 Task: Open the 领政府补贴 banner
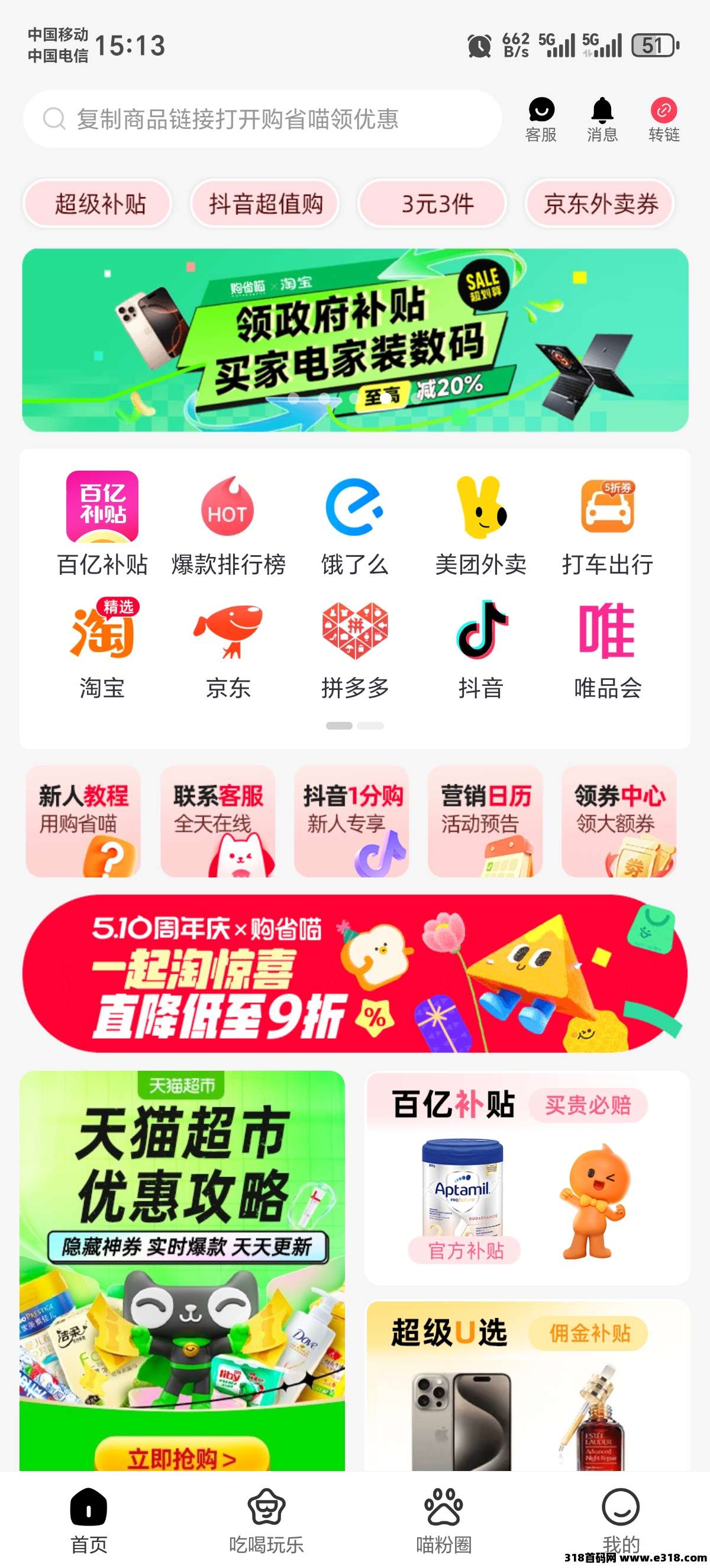355,339
